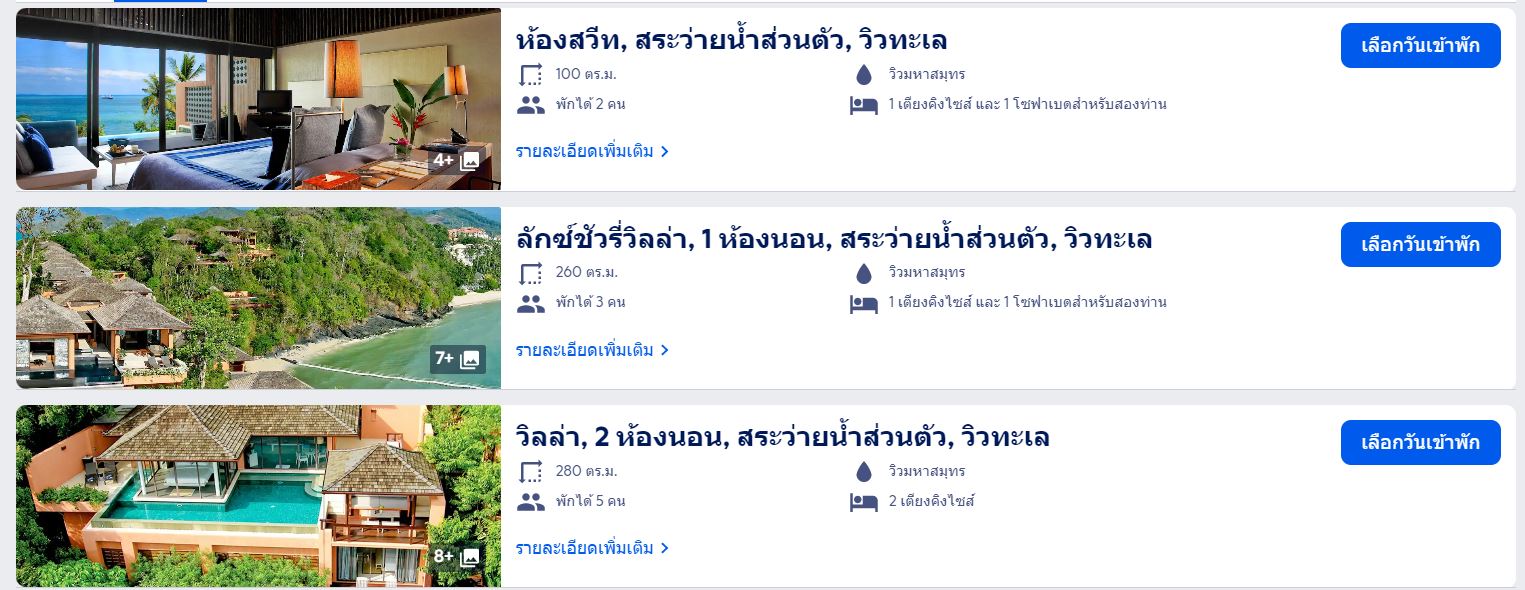This screenshot has width=1525, height=590.
Task: Open the suite room photo gallery
Action: 456,160
